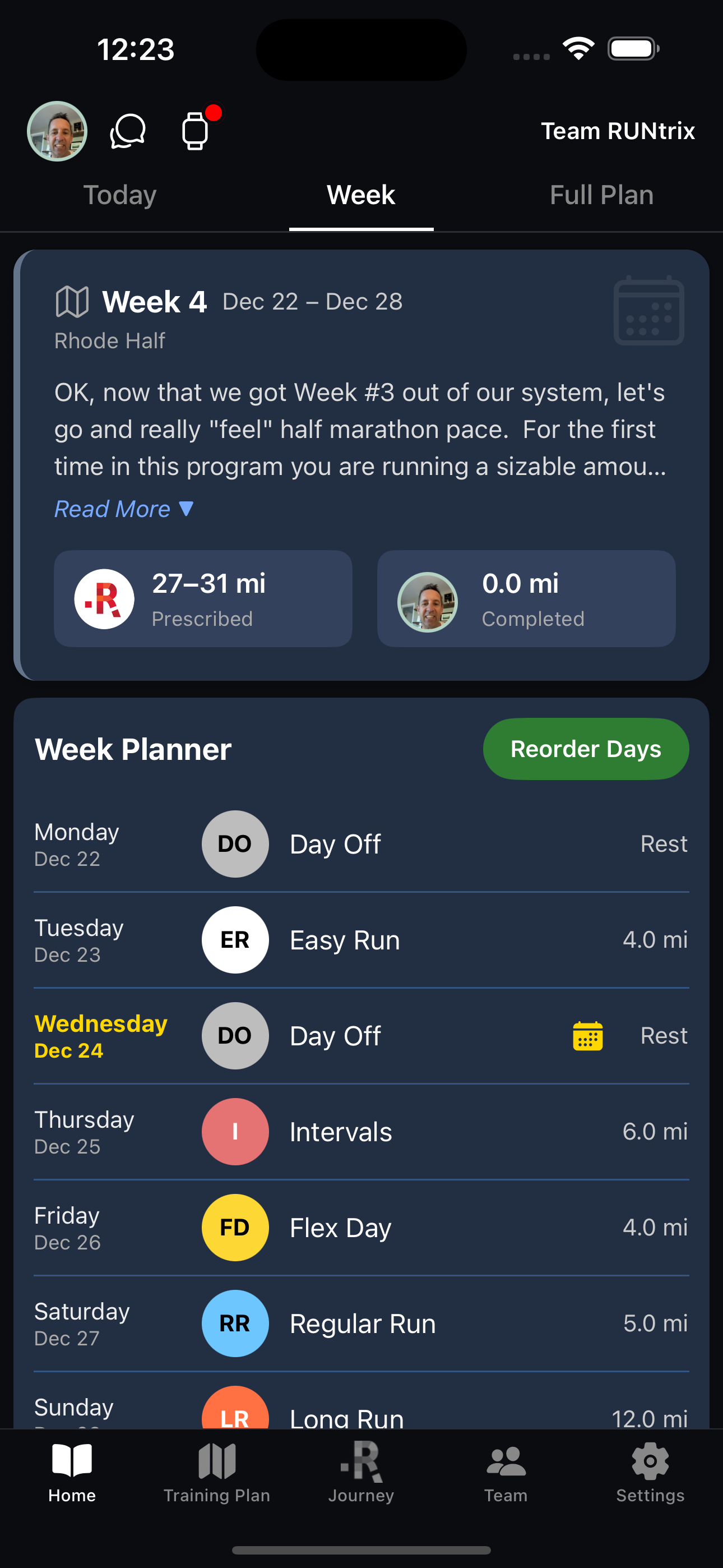Switch to the Full Plan tab

coord(601,195)
